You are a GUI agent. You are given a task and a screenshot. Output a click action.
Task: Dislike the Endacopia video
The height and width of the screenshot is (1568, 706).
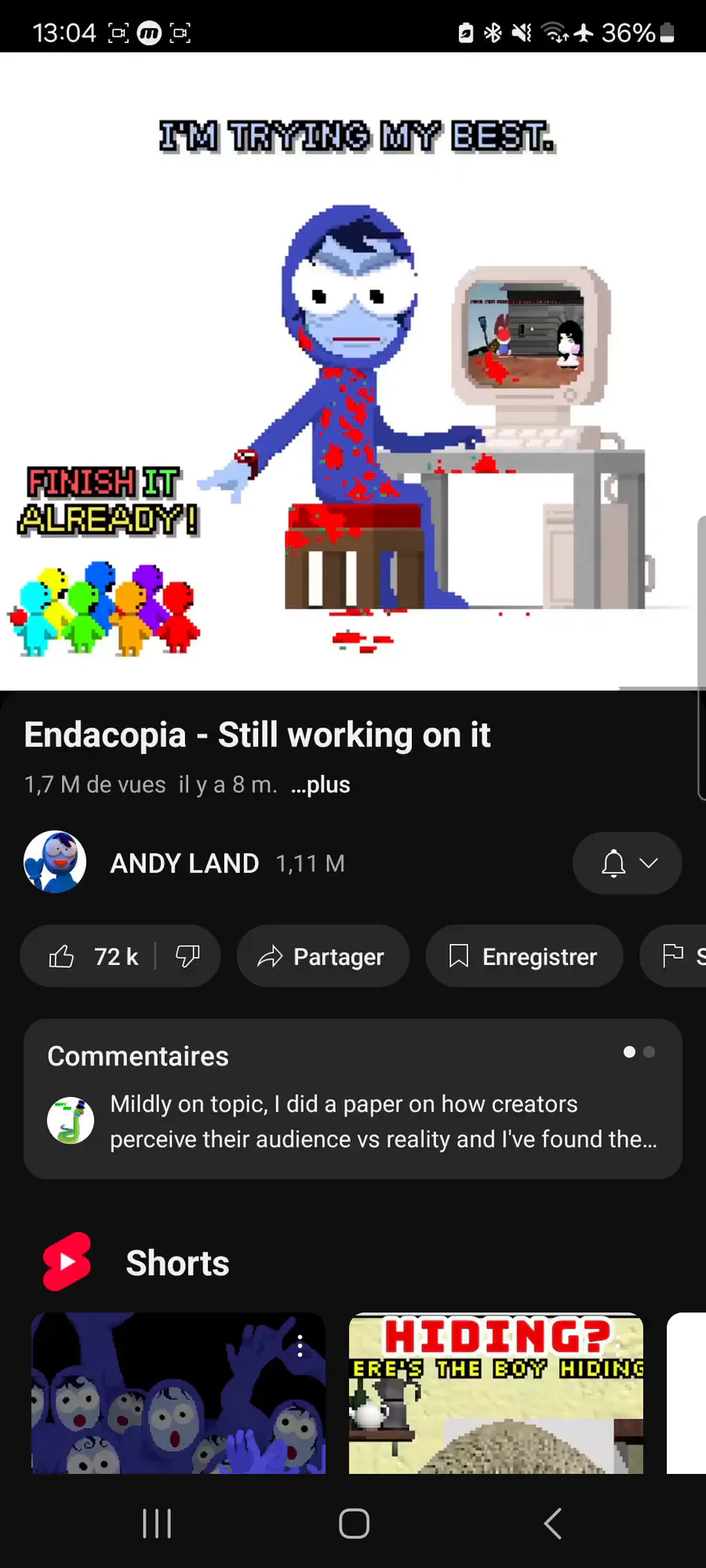187,956
